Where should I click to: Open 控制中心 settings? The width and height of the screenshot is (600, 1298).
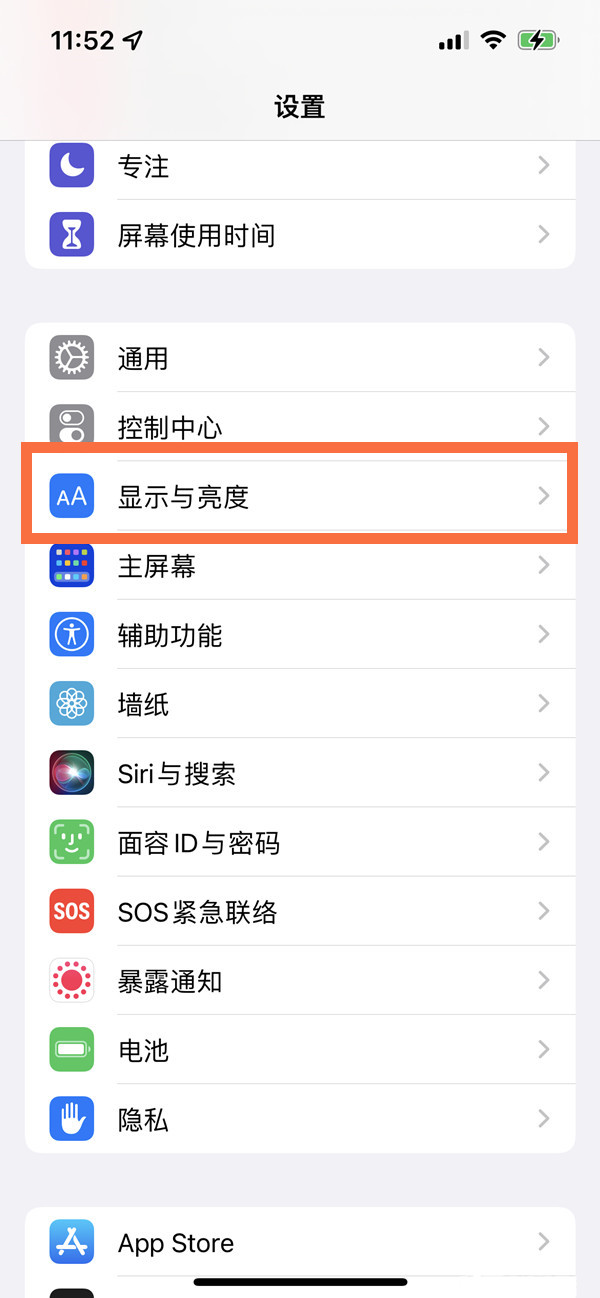[x=300, y=427]
